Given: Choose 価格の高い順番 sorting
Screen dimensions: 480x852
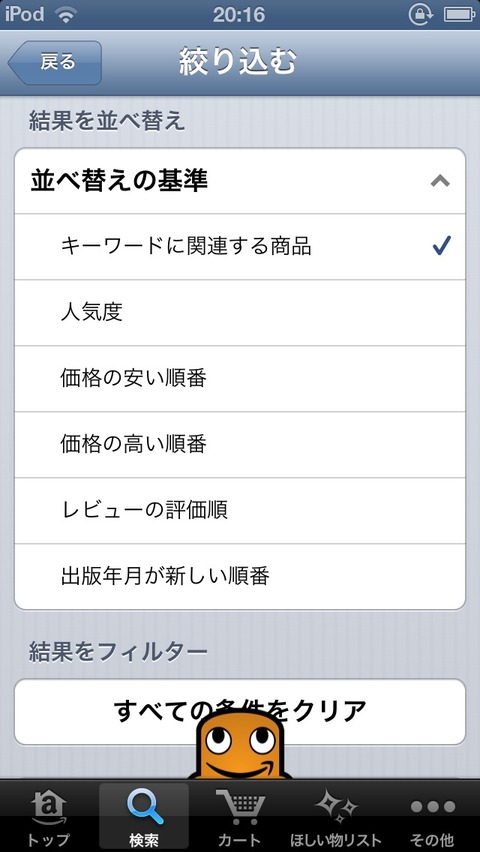Looking at the screenshot, I should tap(240, 445).
